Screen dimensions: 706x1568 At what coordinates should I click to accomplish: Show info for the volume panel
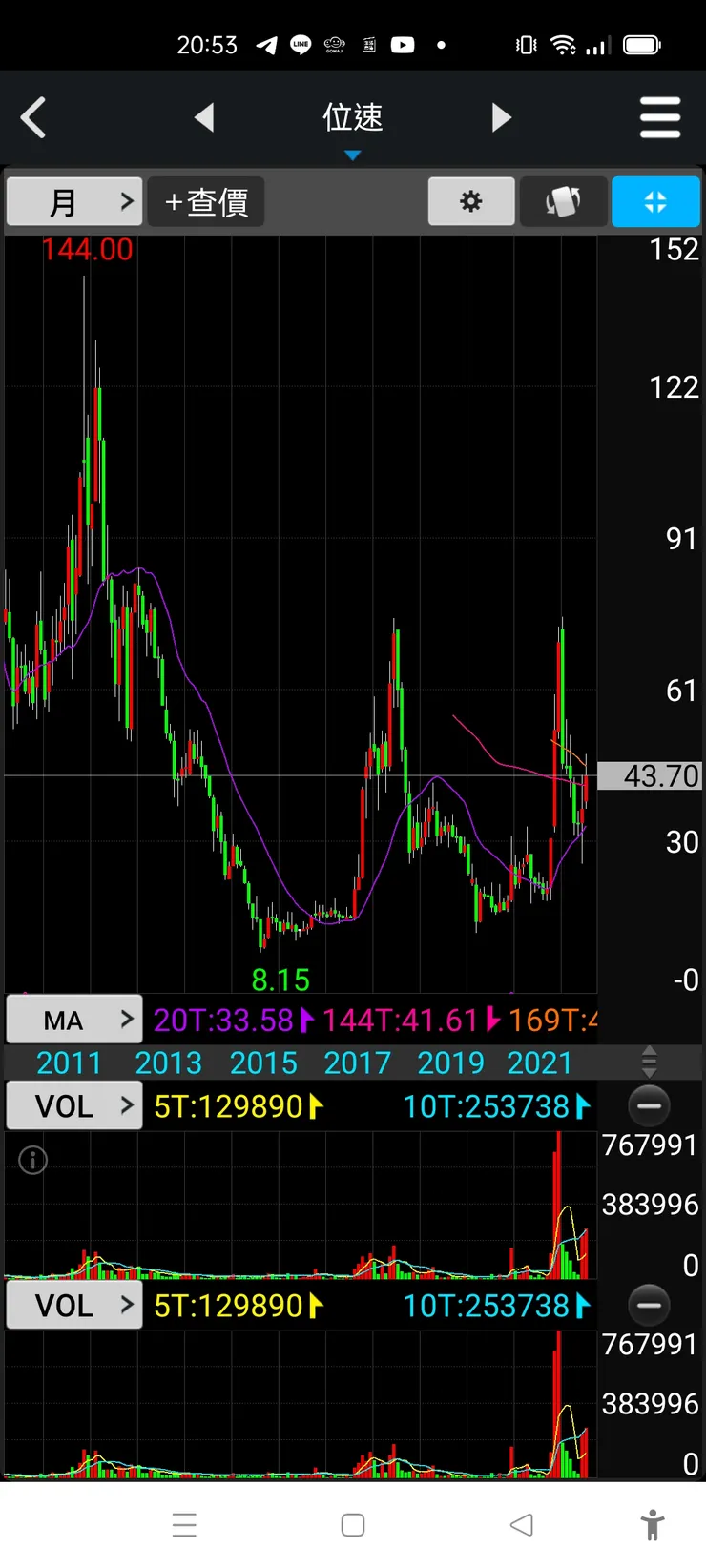[x=33, y=1161]
